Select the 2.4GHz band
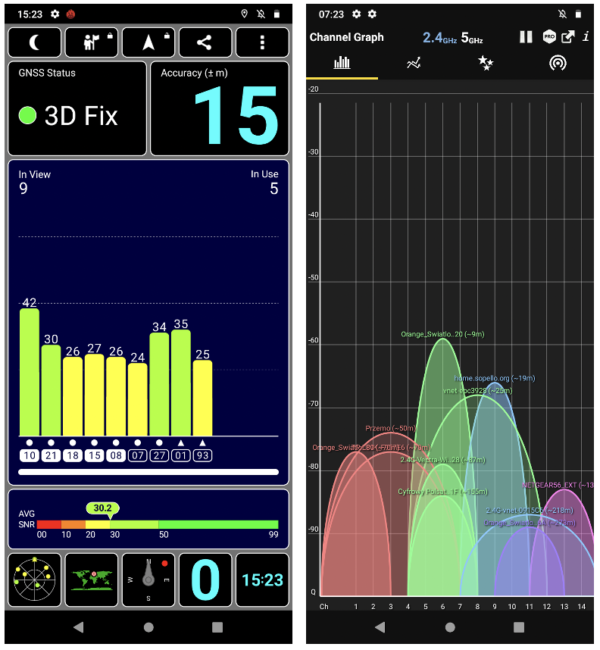Image resolution: width=600 pixels, height=650 pixels. click(438, 37)
